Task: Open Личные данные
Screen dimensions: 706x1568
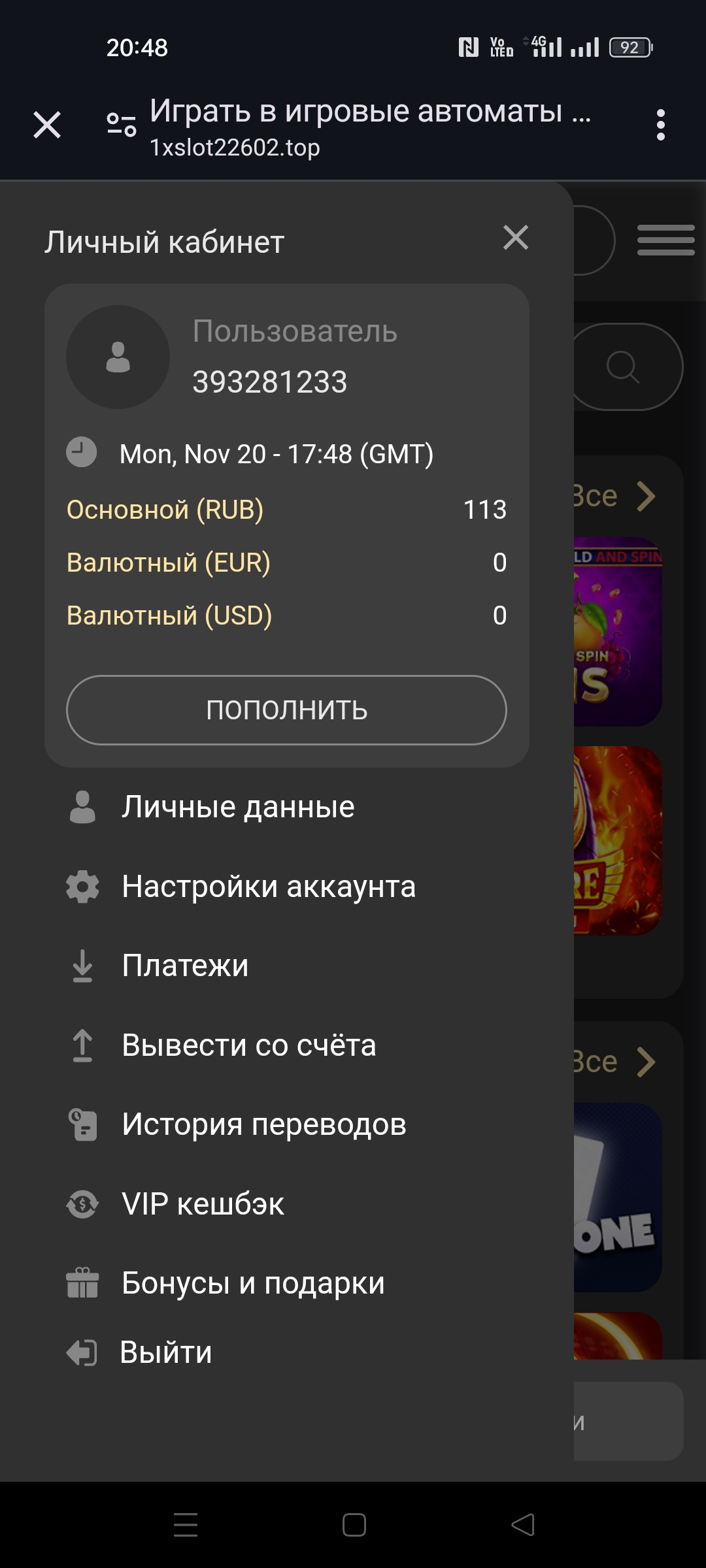Action: [238, 807]
